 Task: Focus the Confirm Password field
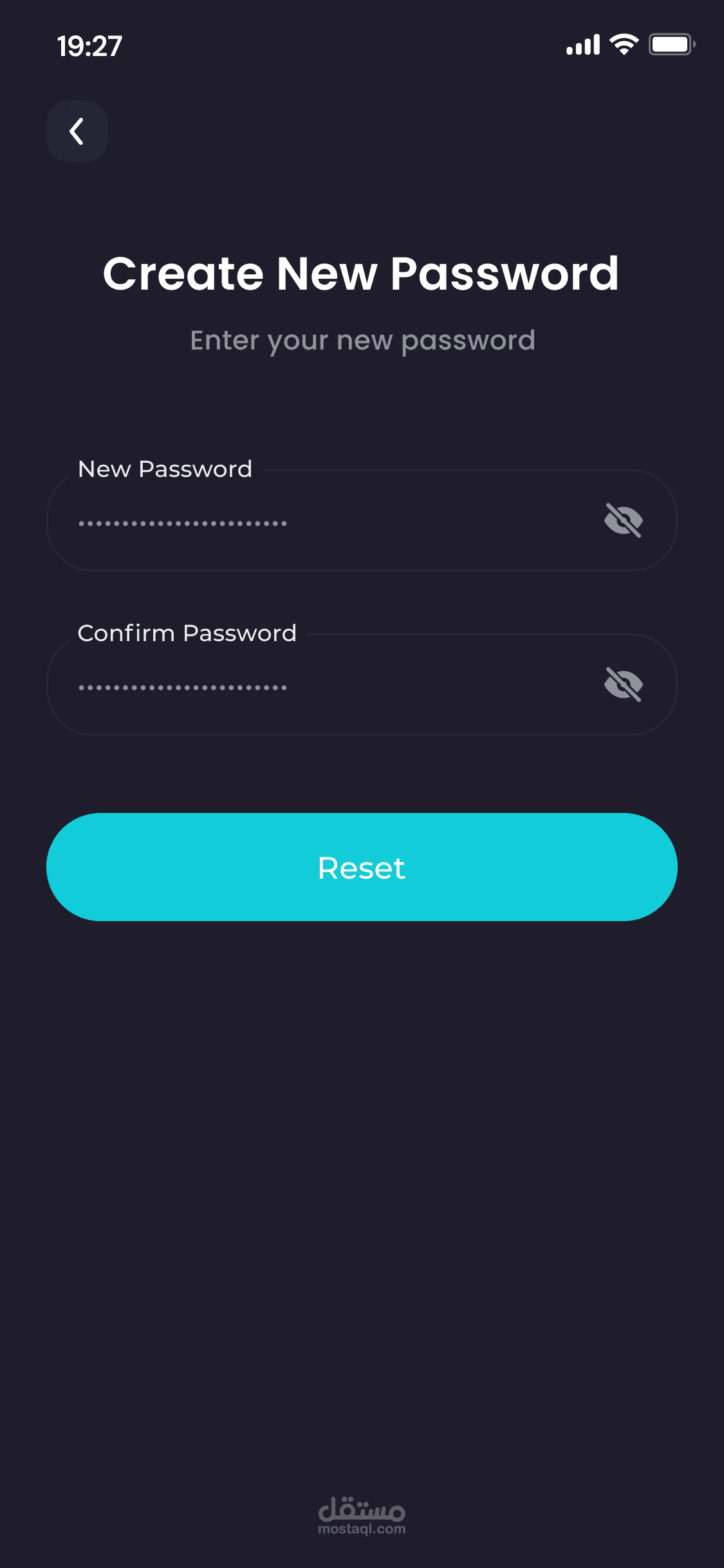362,684
